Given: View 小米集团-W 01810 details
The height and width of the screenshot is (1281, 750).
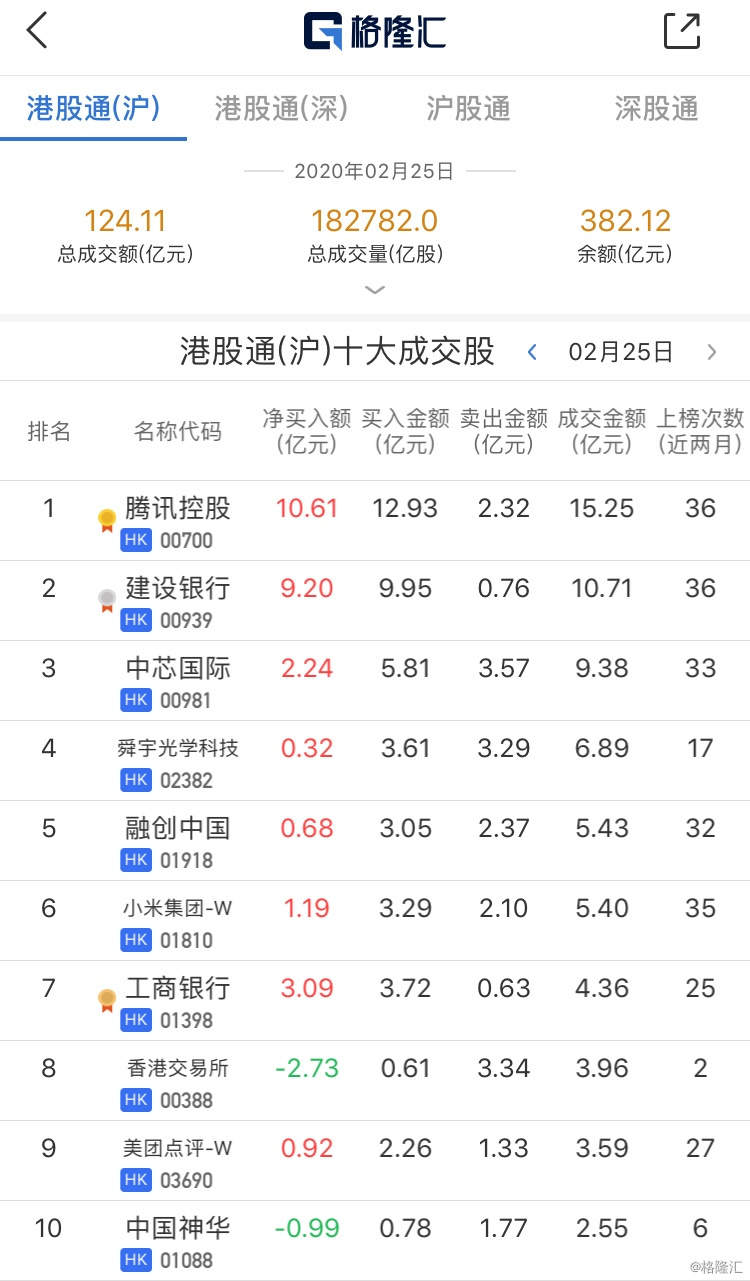Looking at the screenshot, I should (375, 921).
